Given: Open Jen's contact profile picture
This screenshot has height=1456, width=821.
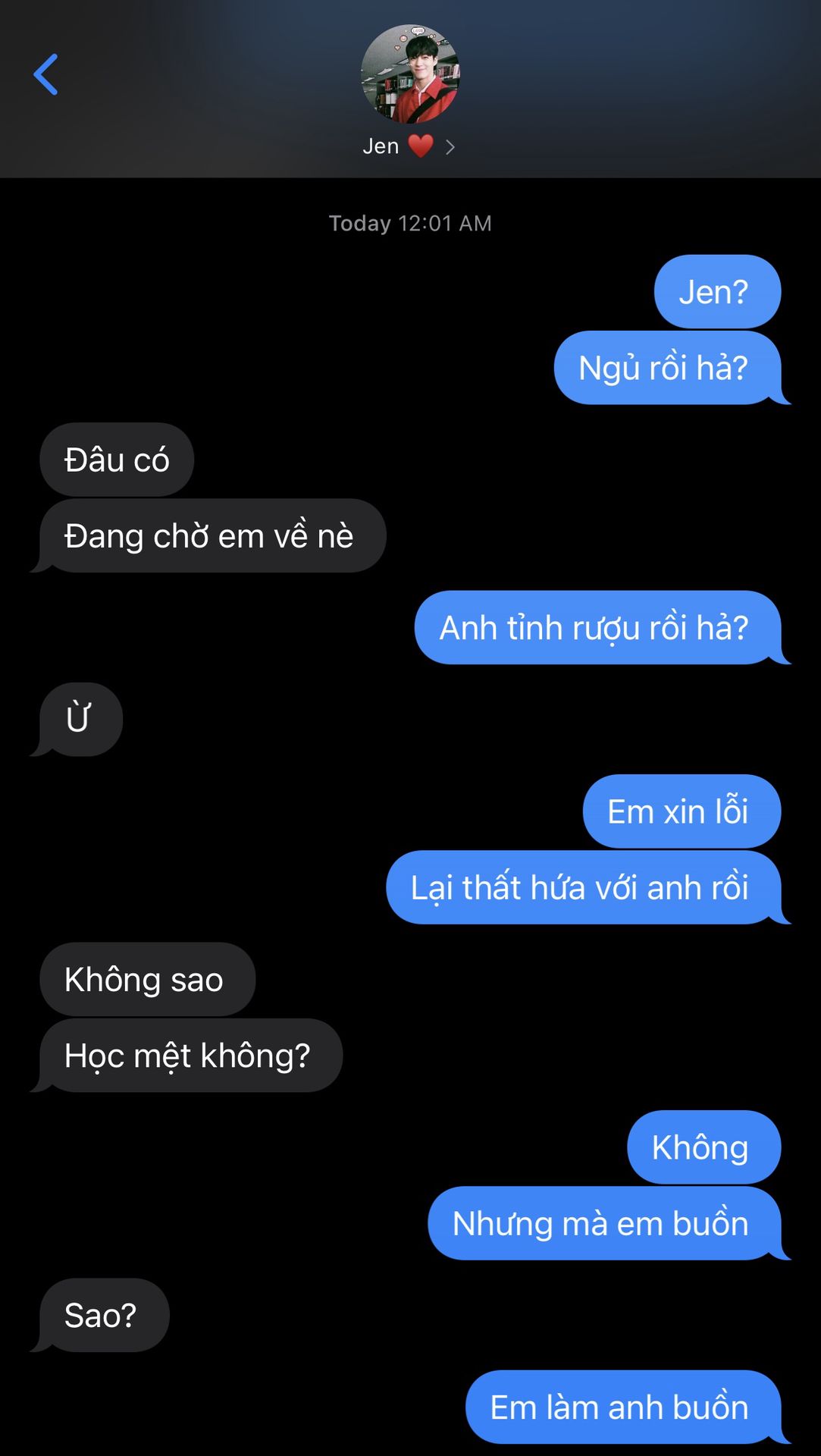Looking at the screenshot, I should tap(410, 74).
